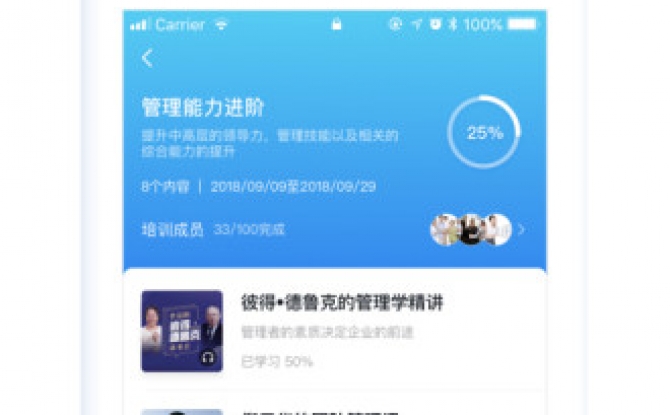Go back using the top-left arrow
Image resolution: width=670 pixels, height=415 pixels.
[147, 58]
